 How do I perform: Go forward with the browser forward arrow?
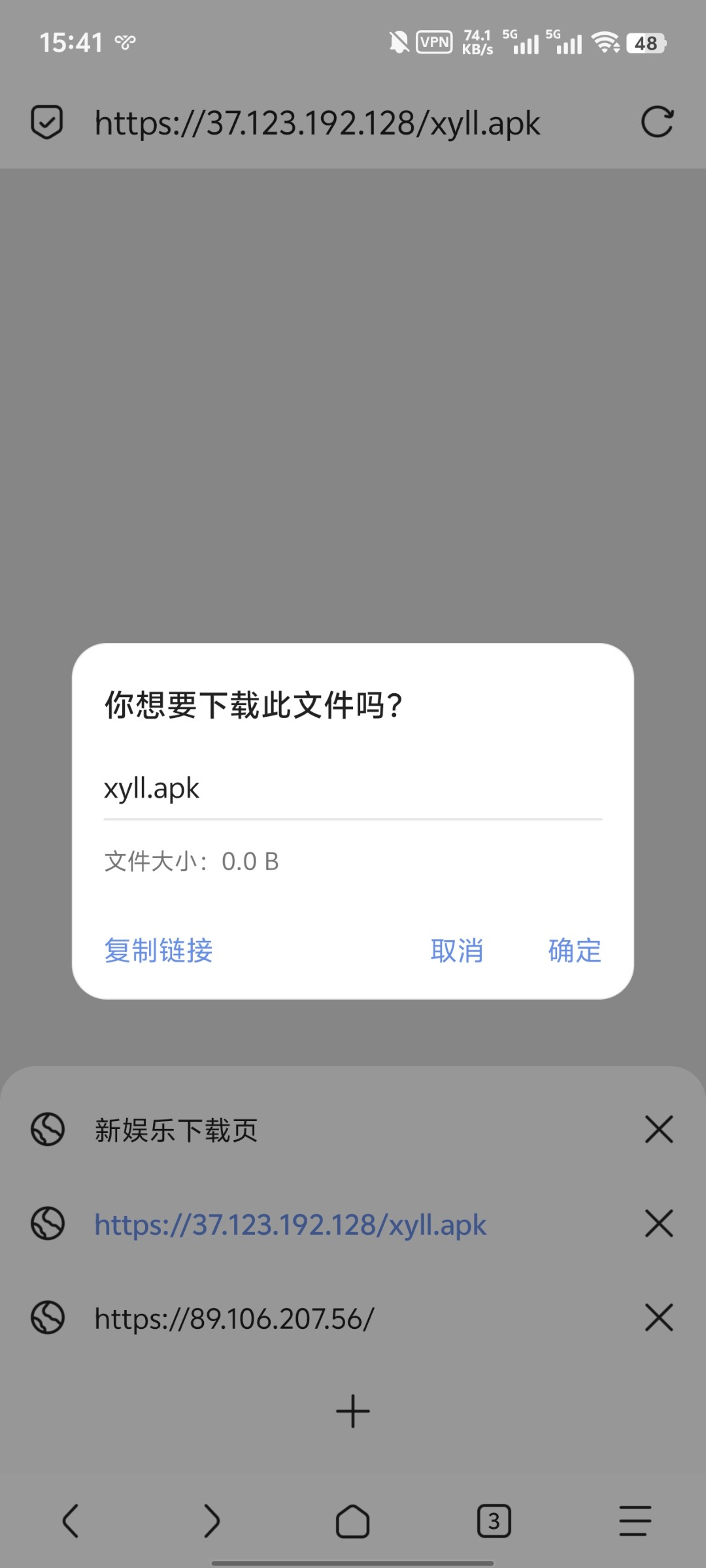[x=212, y=1521]
